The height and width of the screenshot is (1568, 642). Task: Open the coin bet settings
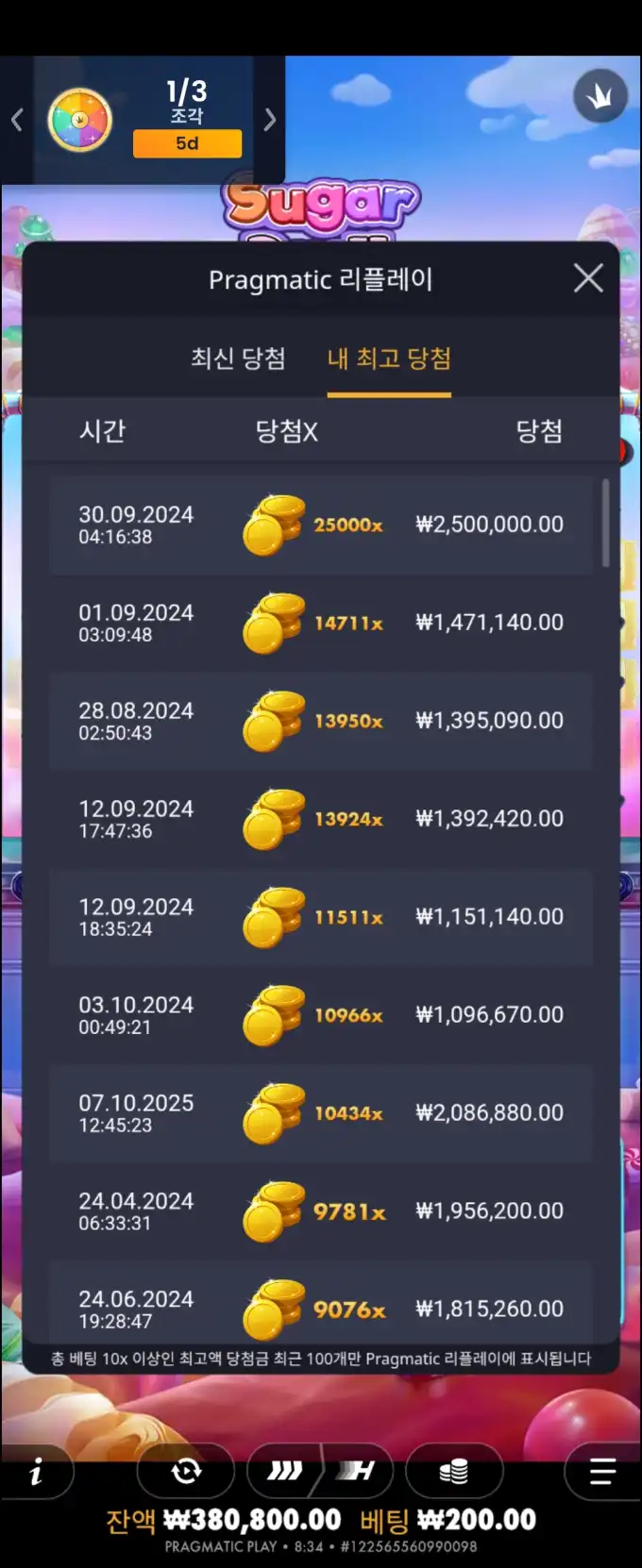[454, 1471]
